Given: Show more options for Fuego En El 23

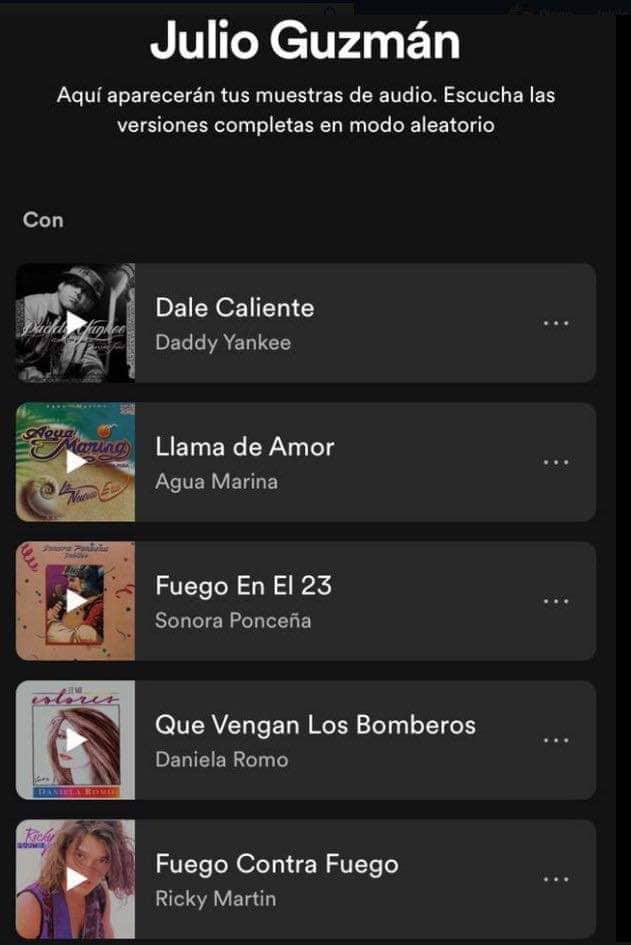Looking at the screenshot, I should (556, 601).
